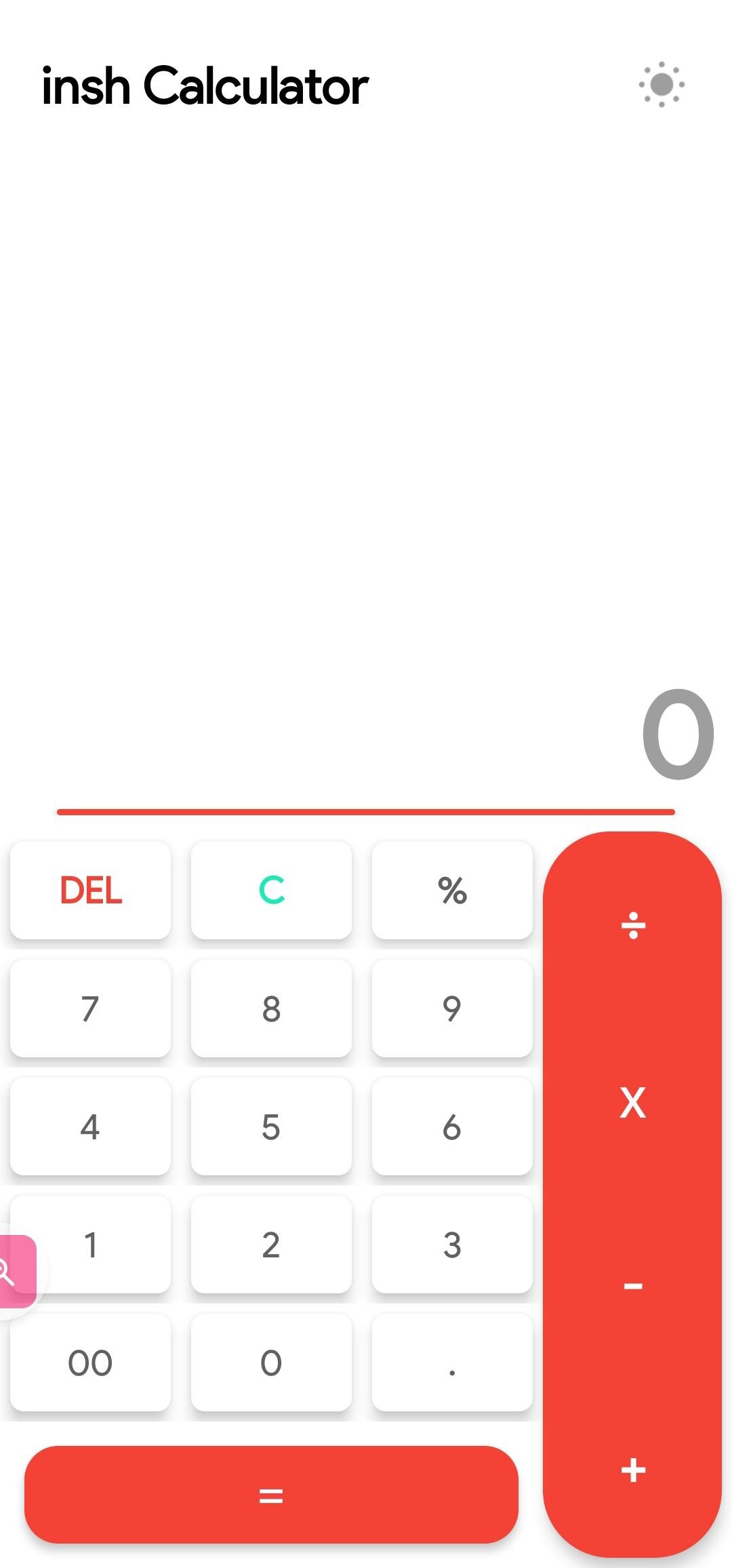Select the divide operator
Viewport: 732px width, 1568px height.
pyautogui.click(x=632, y=925)
